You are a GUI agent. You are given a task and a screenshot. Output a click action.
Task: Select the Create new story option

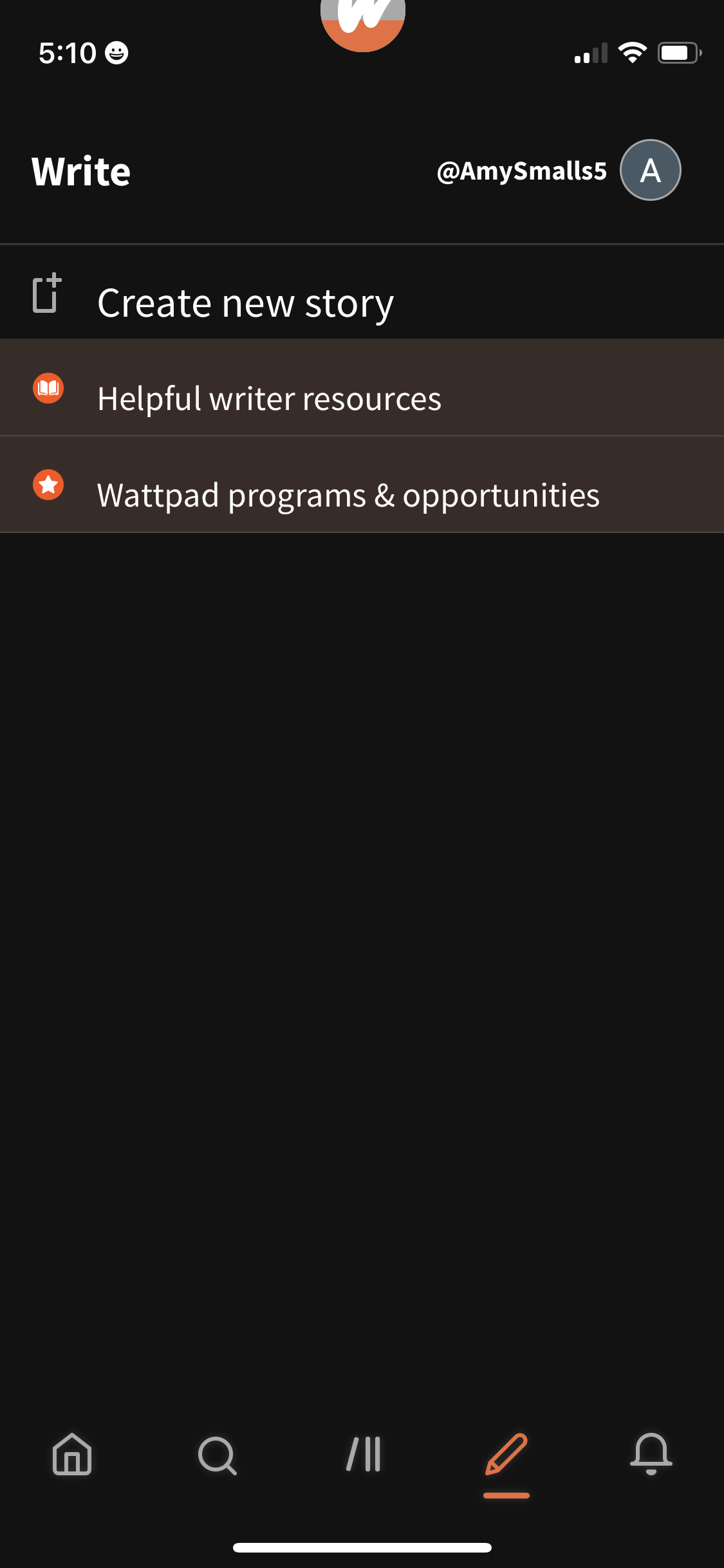pos(245,301)
